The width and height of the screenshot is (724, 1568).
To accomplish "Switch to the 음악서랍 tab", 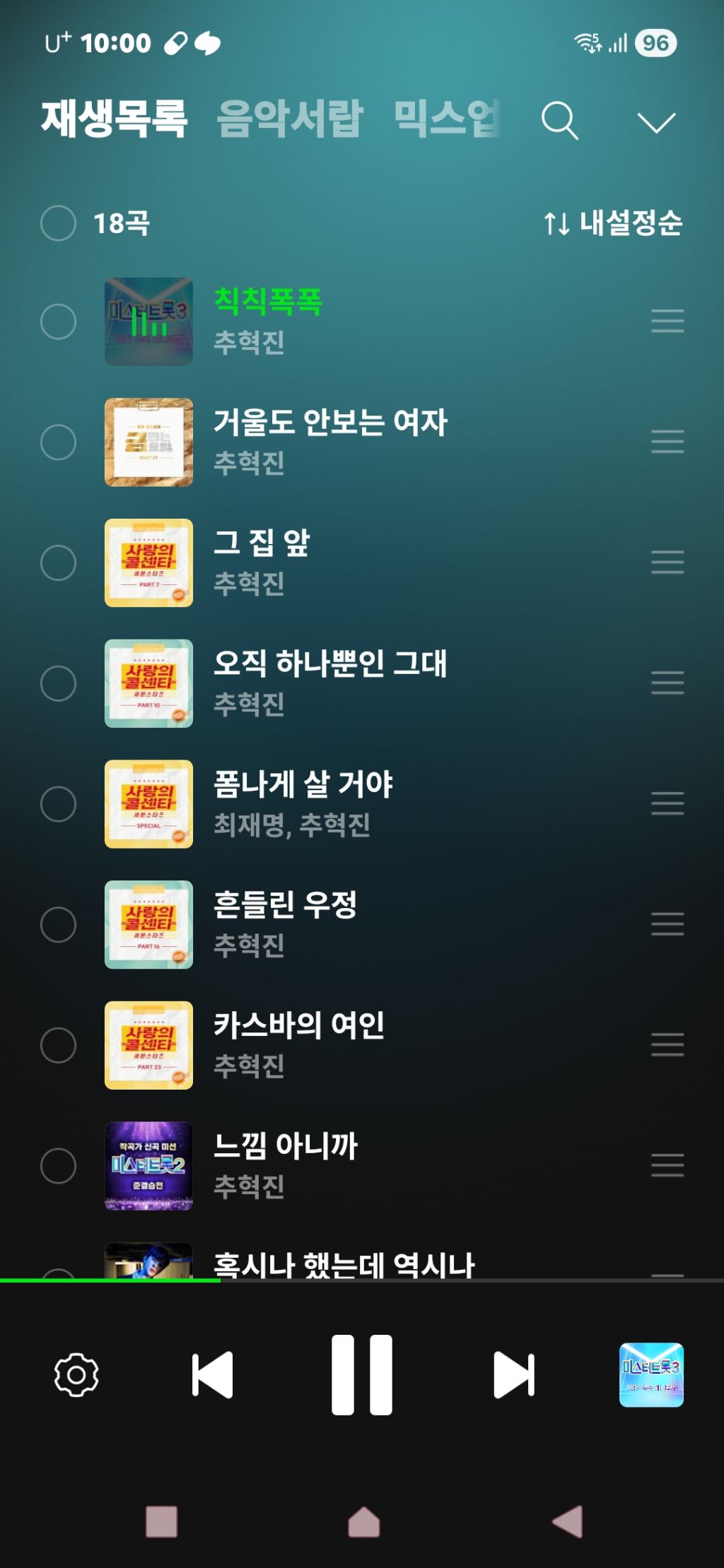I will click(x=290, y=118).
